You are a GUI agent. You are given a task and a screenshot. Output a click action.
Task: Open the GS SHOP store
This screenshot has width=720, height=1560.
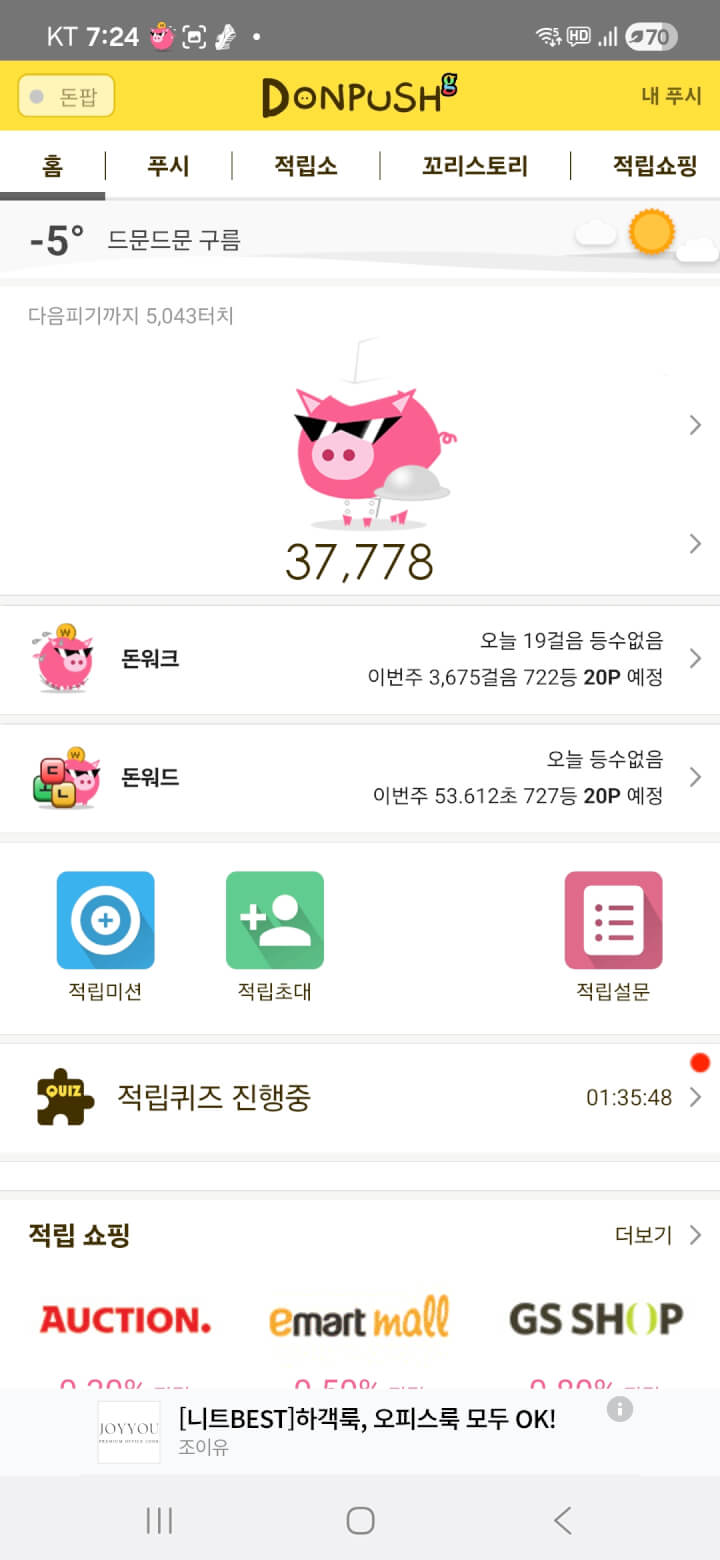(595, 1320)
